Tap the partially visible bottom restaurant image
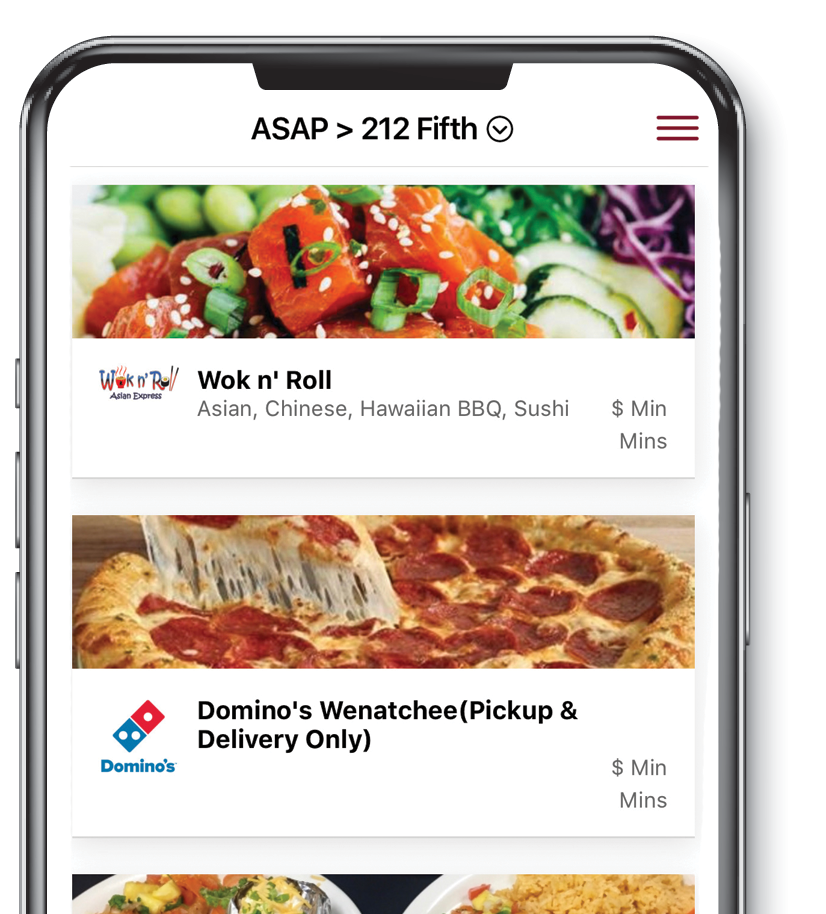This screenshot has height=914, width=826. tap(383, 895)
